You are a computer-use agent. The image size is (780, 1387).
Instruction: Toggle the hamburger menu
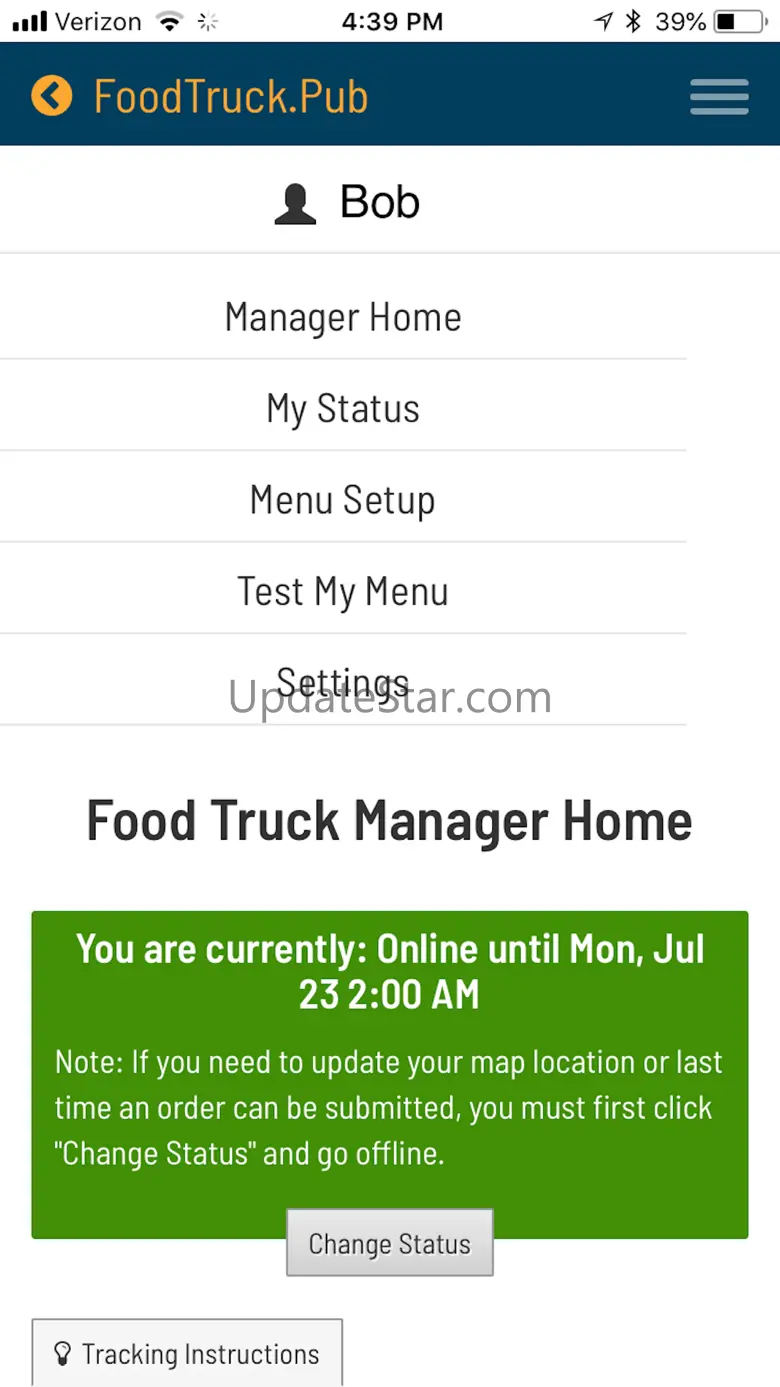pos(719,97)
